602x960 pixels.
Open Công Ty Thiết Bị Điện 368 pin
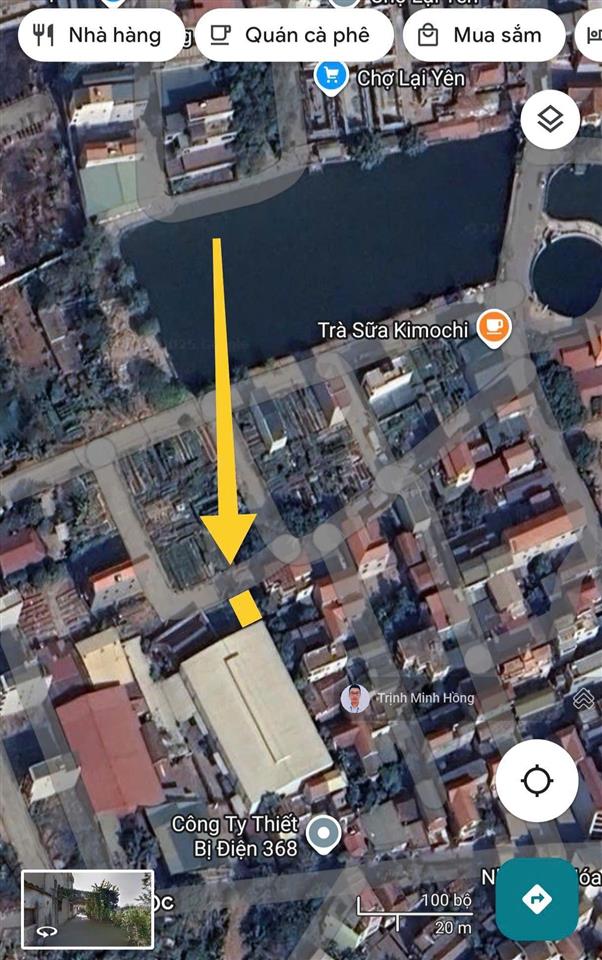322,832
